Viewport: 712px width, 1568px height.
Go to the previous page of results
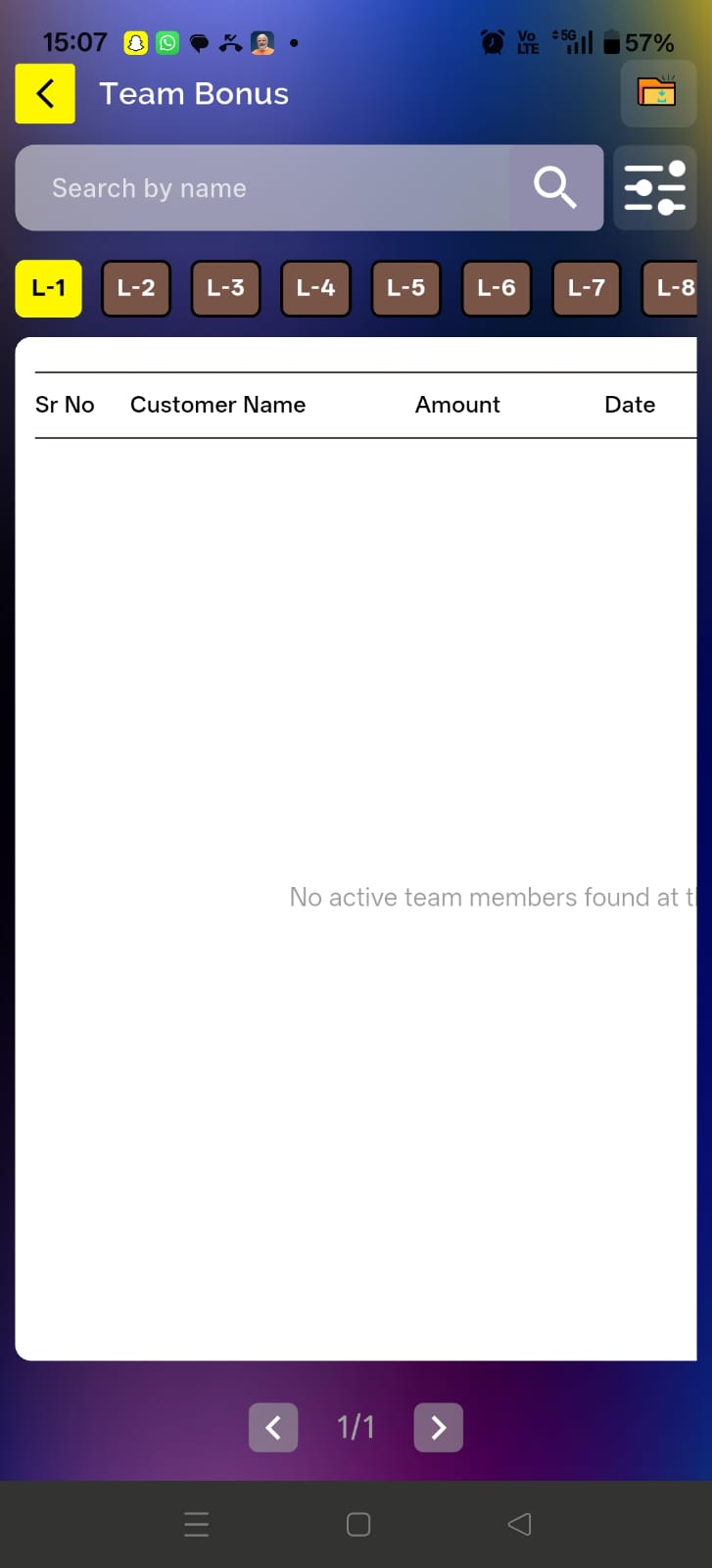(273, 1427)
